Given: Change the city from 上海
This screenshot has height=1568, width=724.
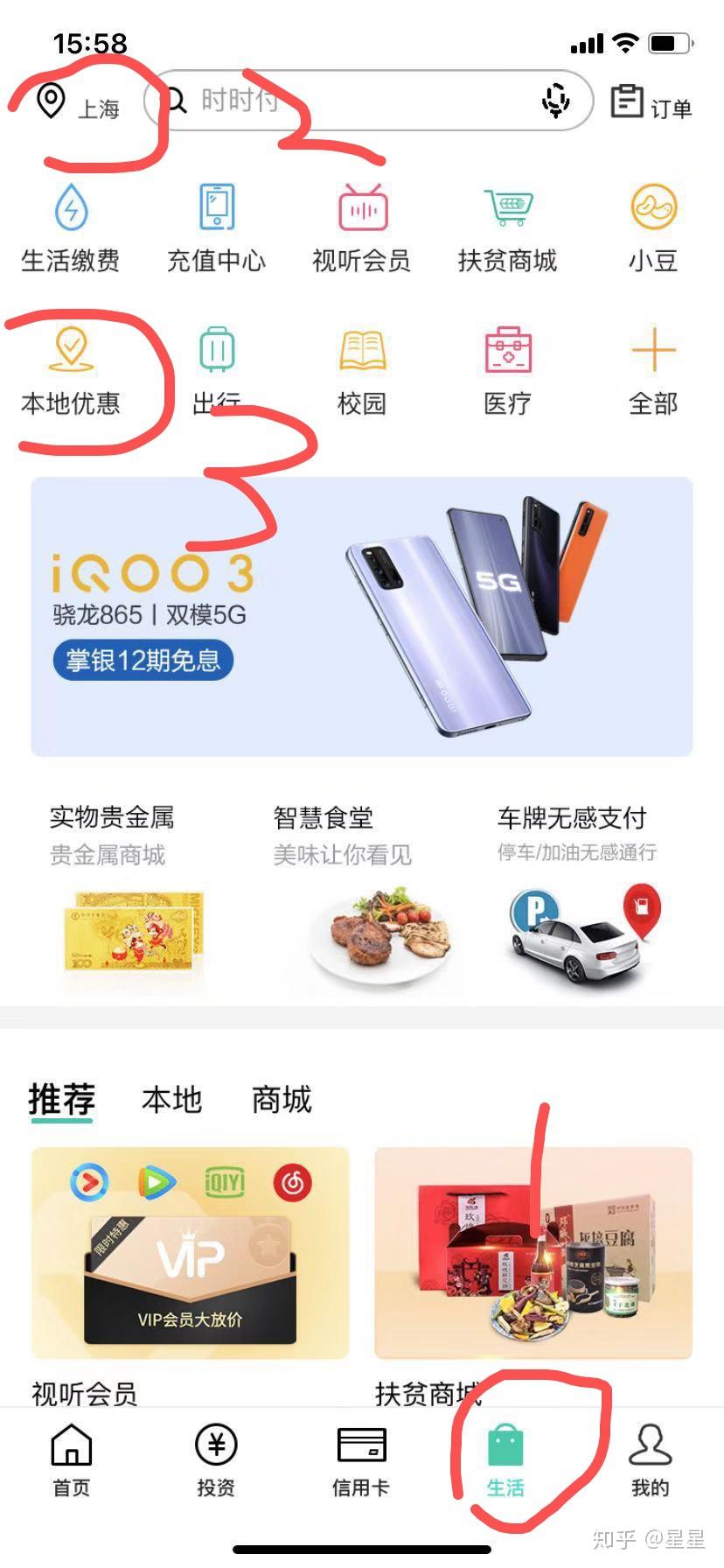Looking at the screenshot, I should tap(77, 105).
